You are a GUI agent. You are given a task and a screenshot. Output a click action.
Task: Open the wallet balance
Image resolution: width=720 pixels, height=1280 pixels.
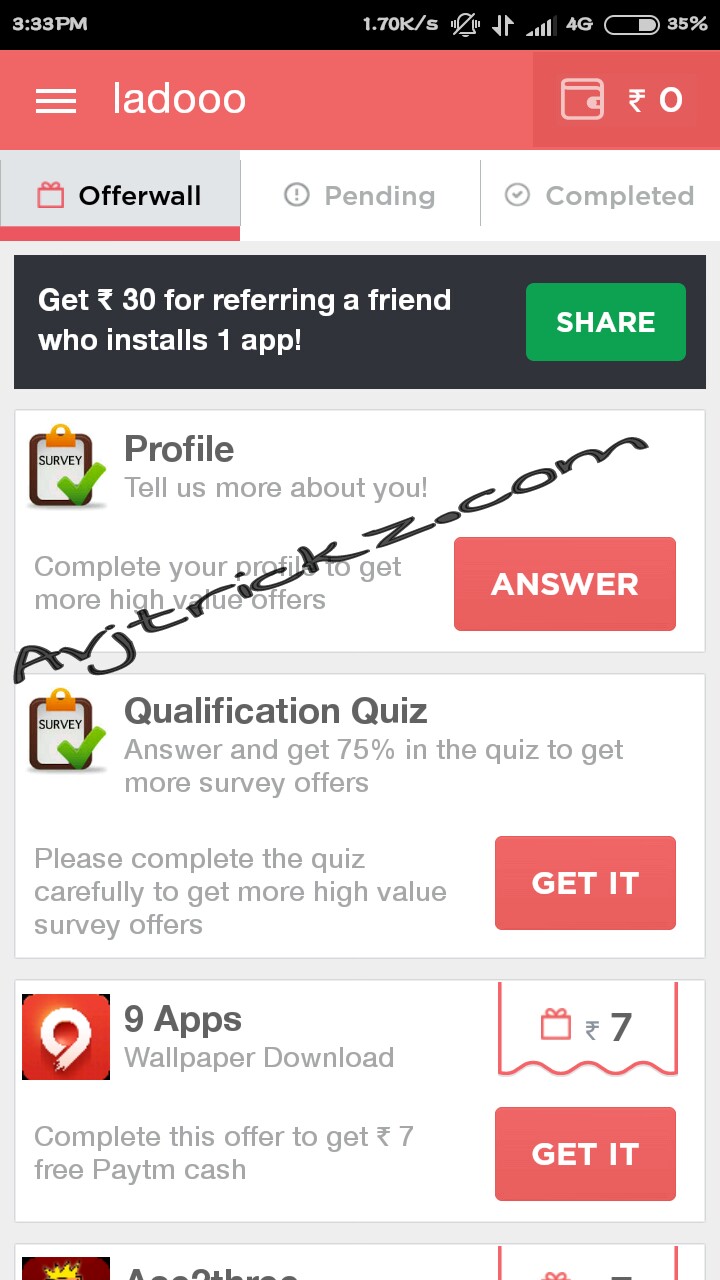(624, 100)
